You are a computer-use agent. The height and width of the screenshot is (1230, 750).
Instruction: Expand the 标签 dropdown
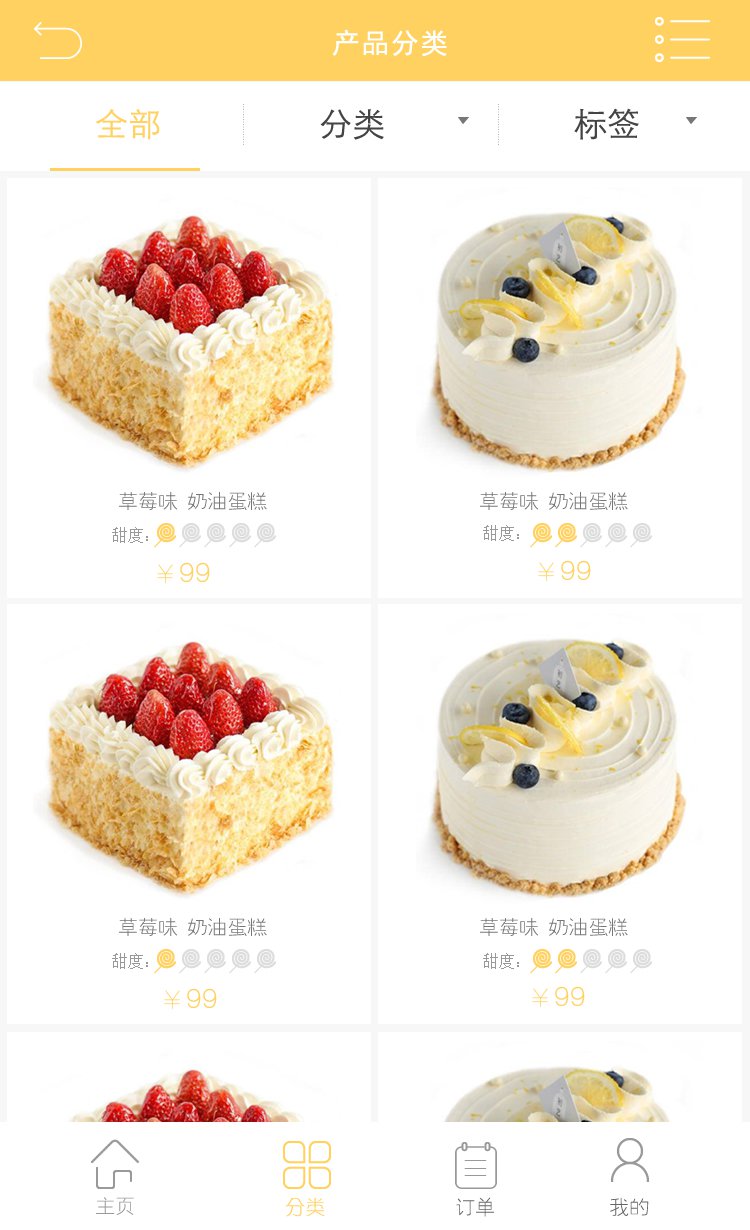pos(625,125)
